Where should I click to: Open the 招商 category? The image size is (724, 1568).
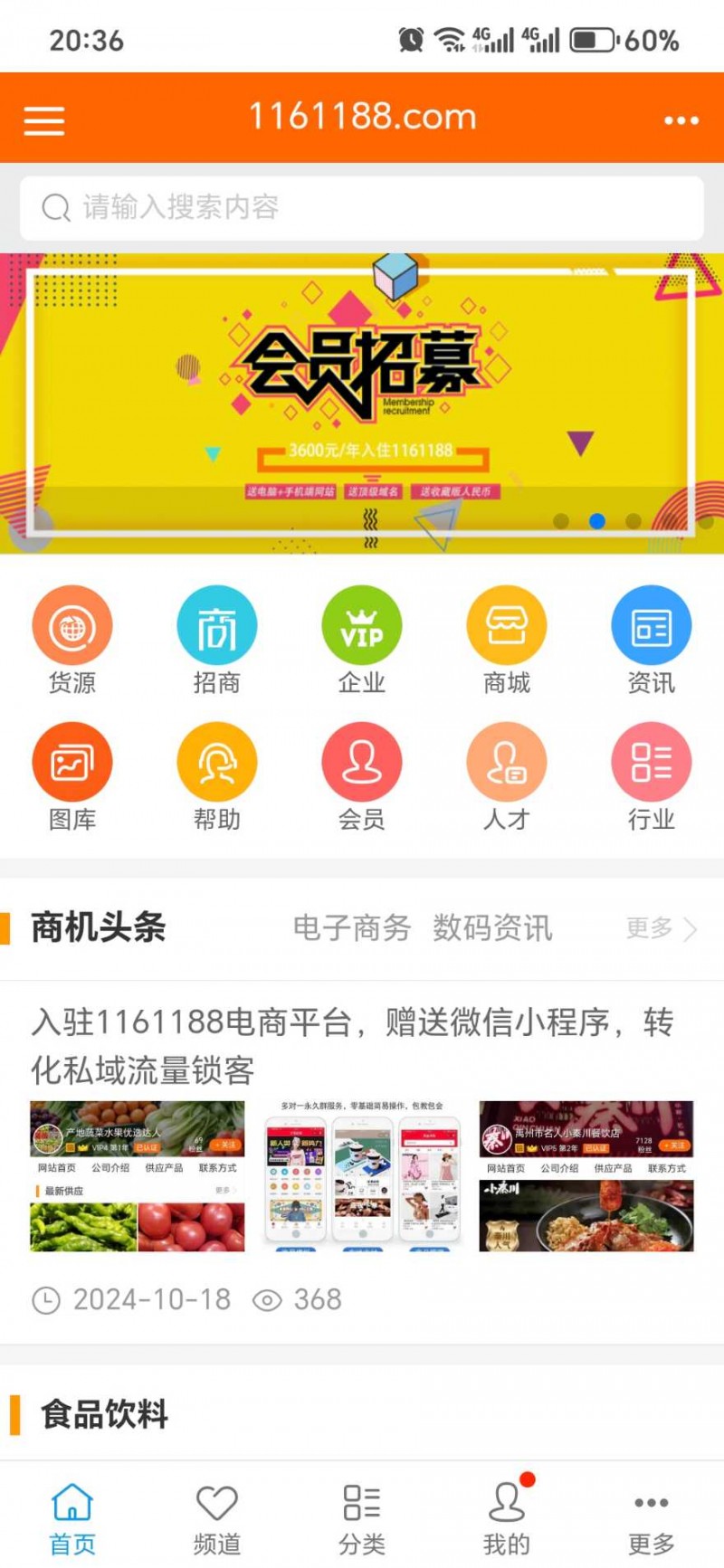click(217, 640)
